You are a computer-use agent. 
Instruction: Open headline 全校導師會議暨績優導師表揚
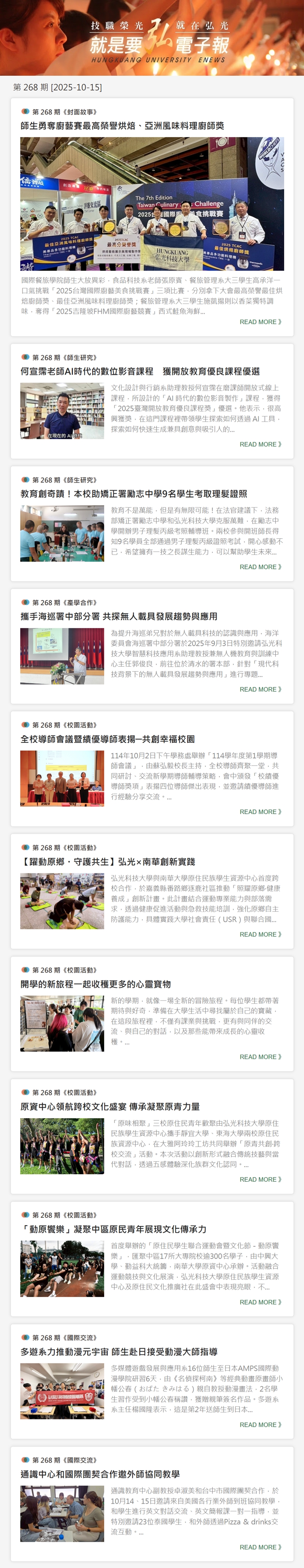[108, 739]
